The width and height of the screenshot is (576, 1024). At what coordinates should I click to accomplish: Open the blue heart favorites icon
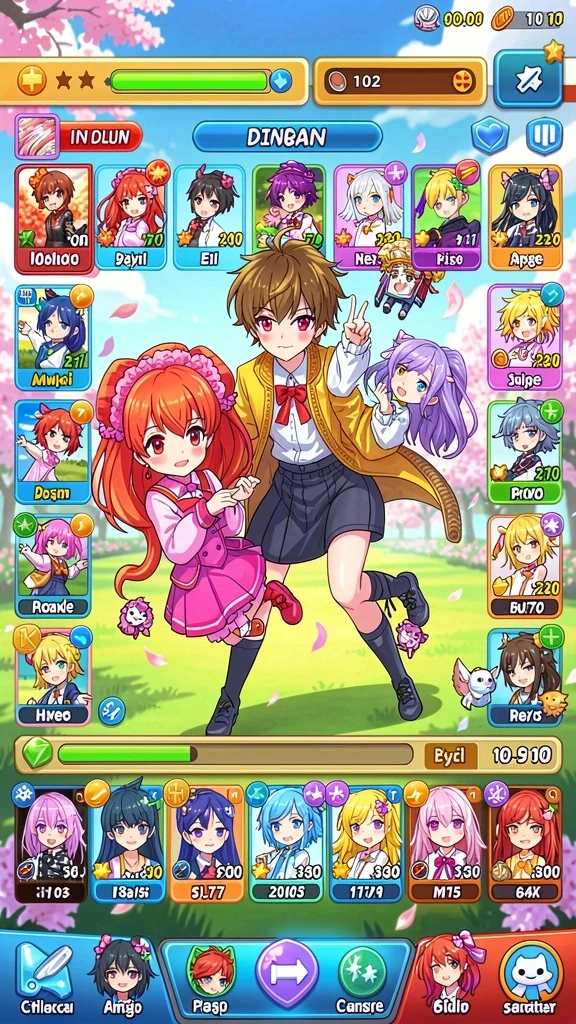pos(490,136)
